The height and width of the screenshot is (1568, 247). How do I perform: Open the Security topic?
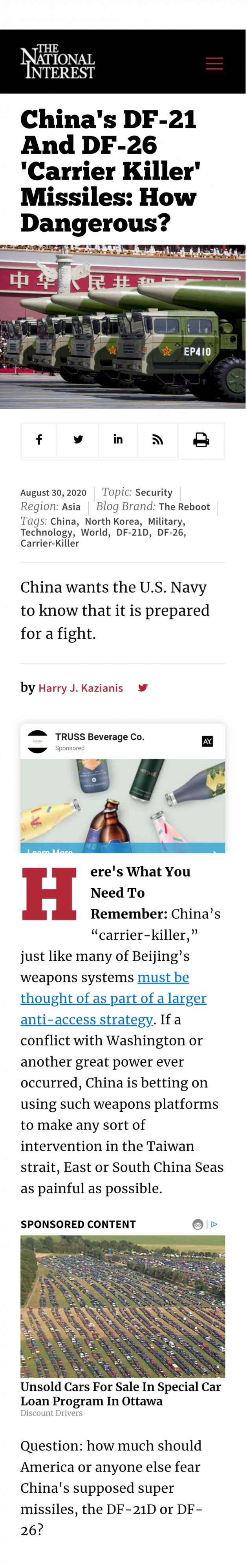coord(154,492)
